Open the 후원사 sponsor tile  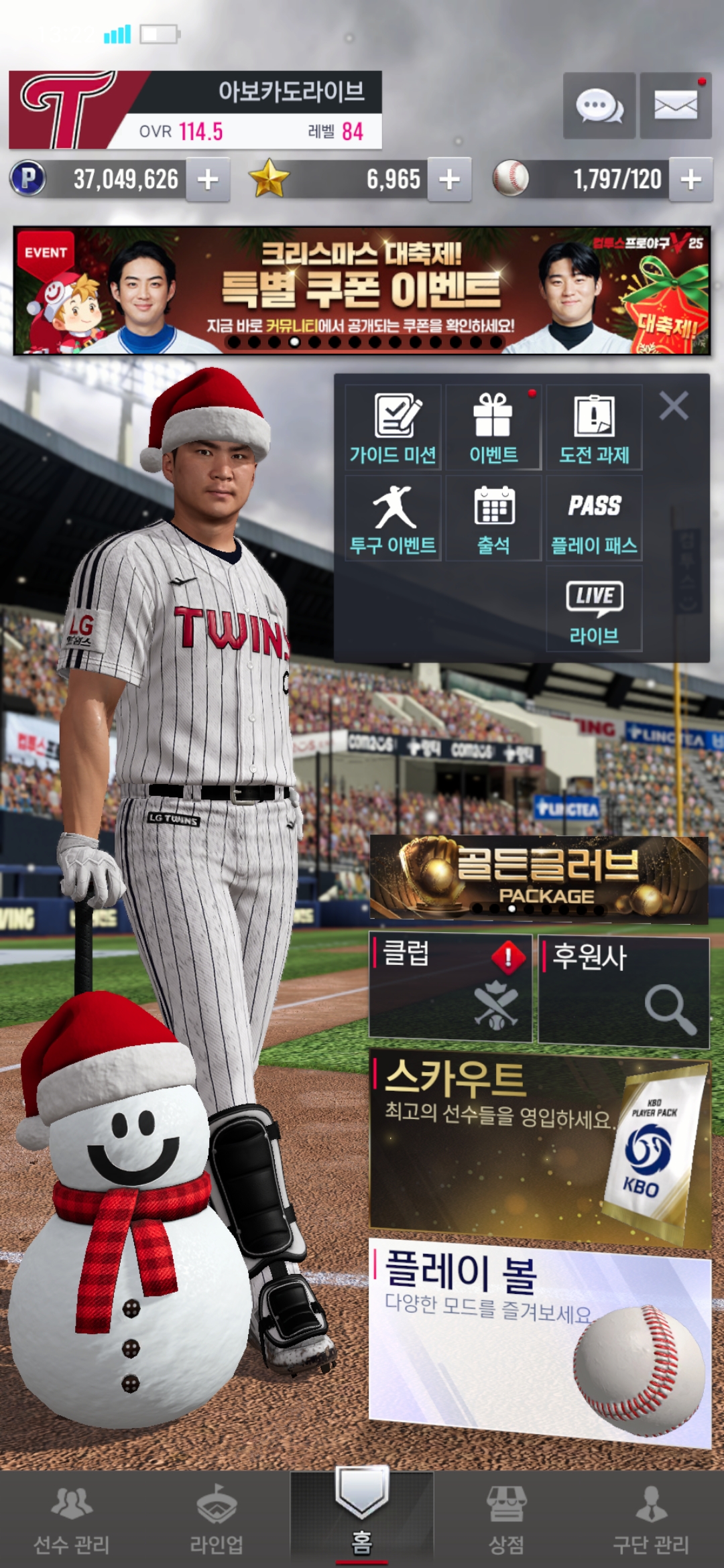click(623, 990)
